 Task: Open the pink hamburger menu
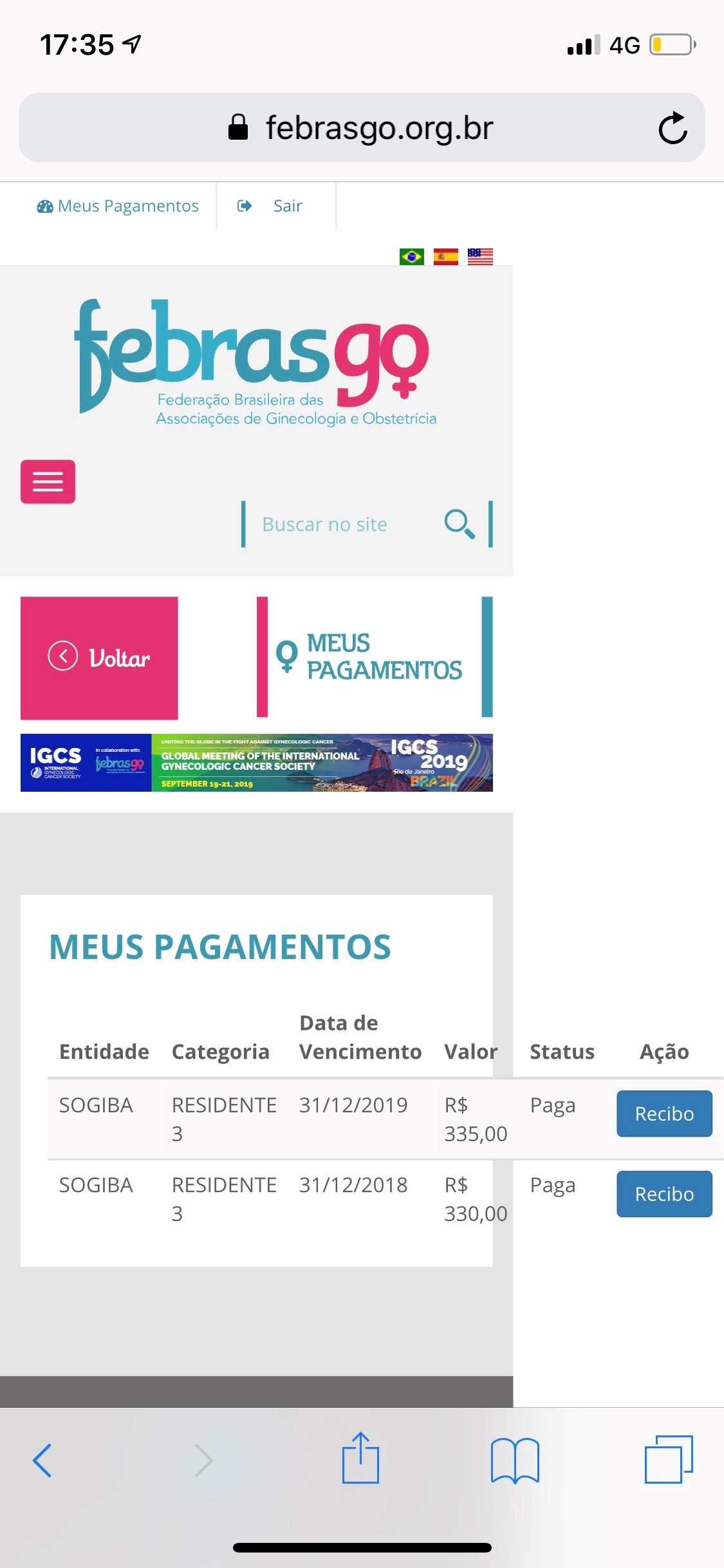point(48,481)
